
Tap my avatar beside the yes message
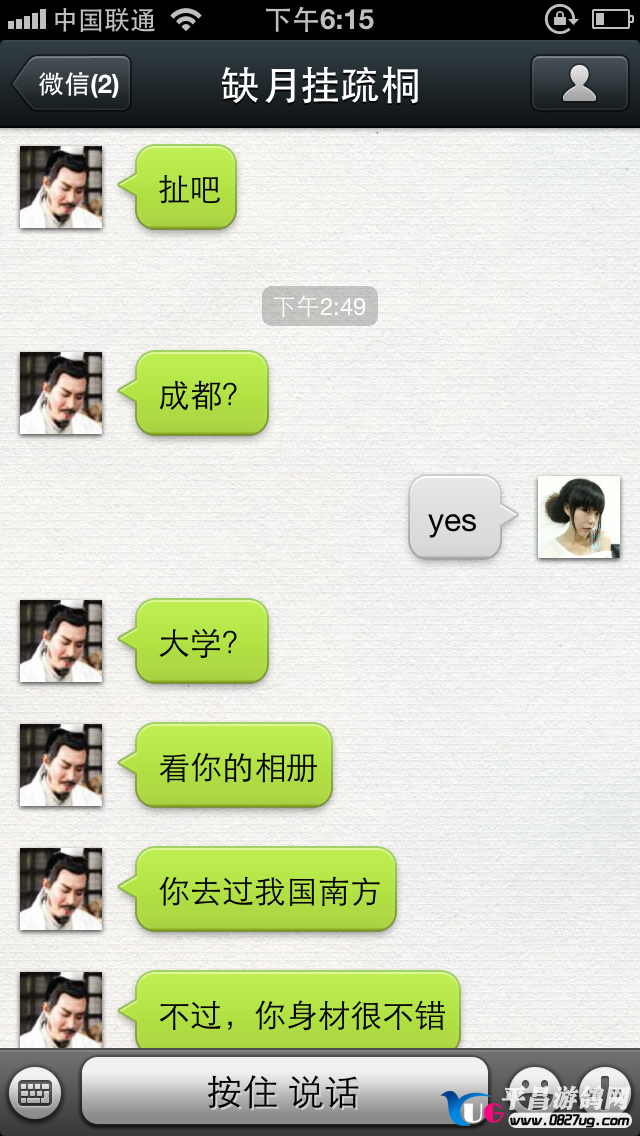pyautogui.click(x=578, y=517)
